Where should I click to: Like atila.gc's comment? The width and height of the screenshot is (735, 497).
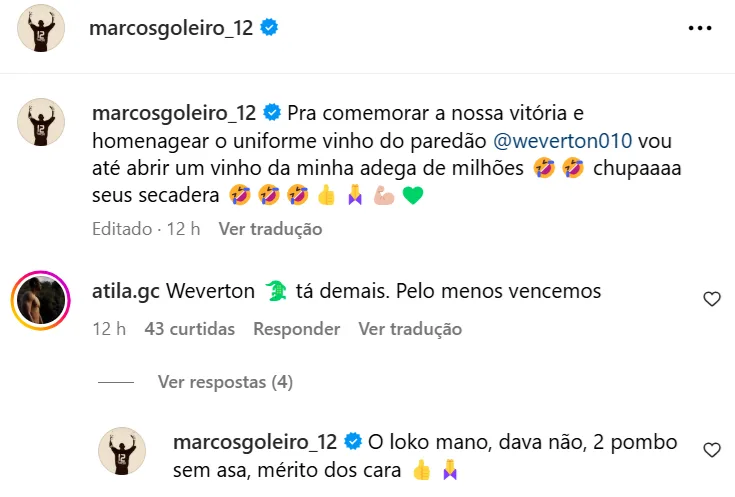point(712,299)
